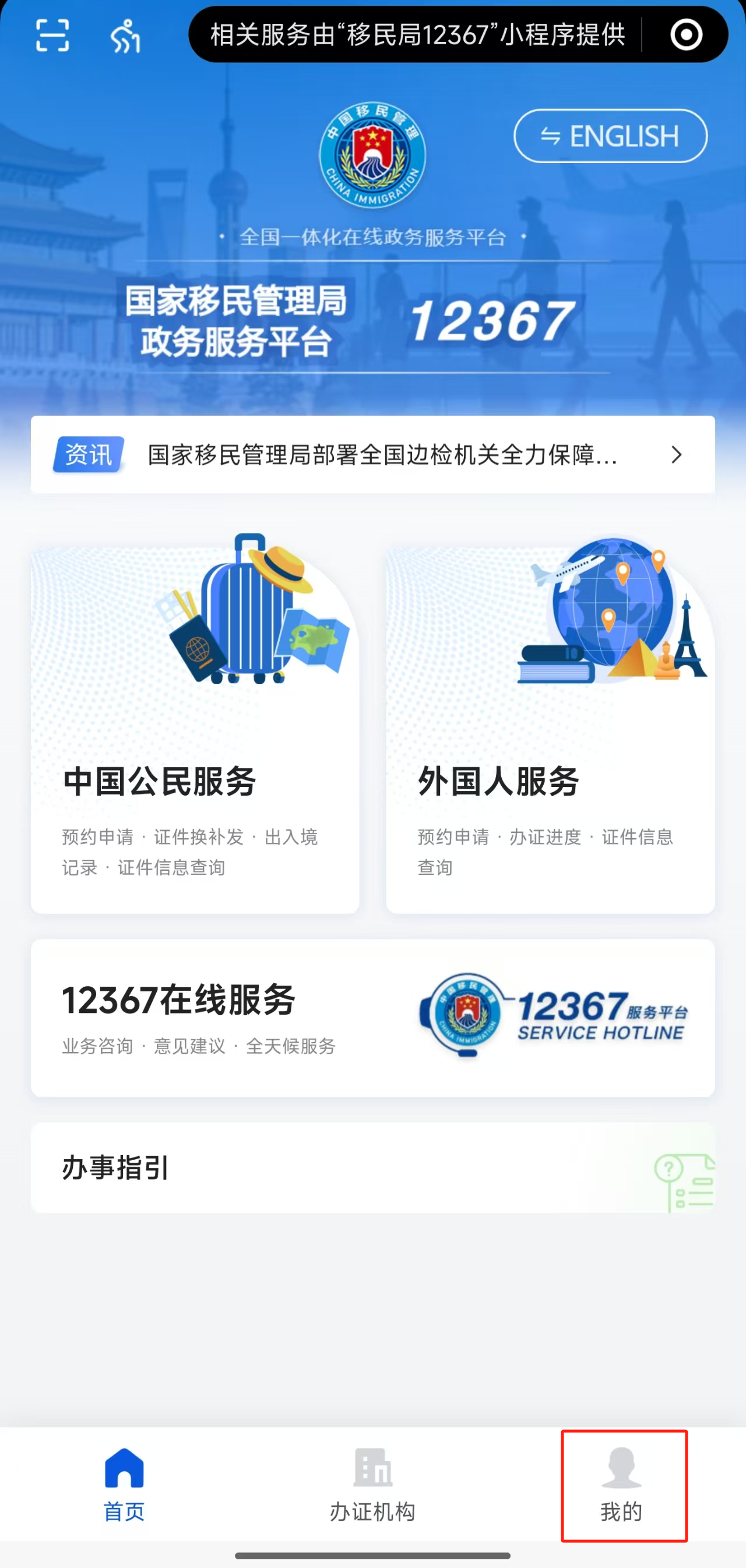746x1568 pixels.
Task: Switch language to ENGLISH
Action: tap(610, 136)
